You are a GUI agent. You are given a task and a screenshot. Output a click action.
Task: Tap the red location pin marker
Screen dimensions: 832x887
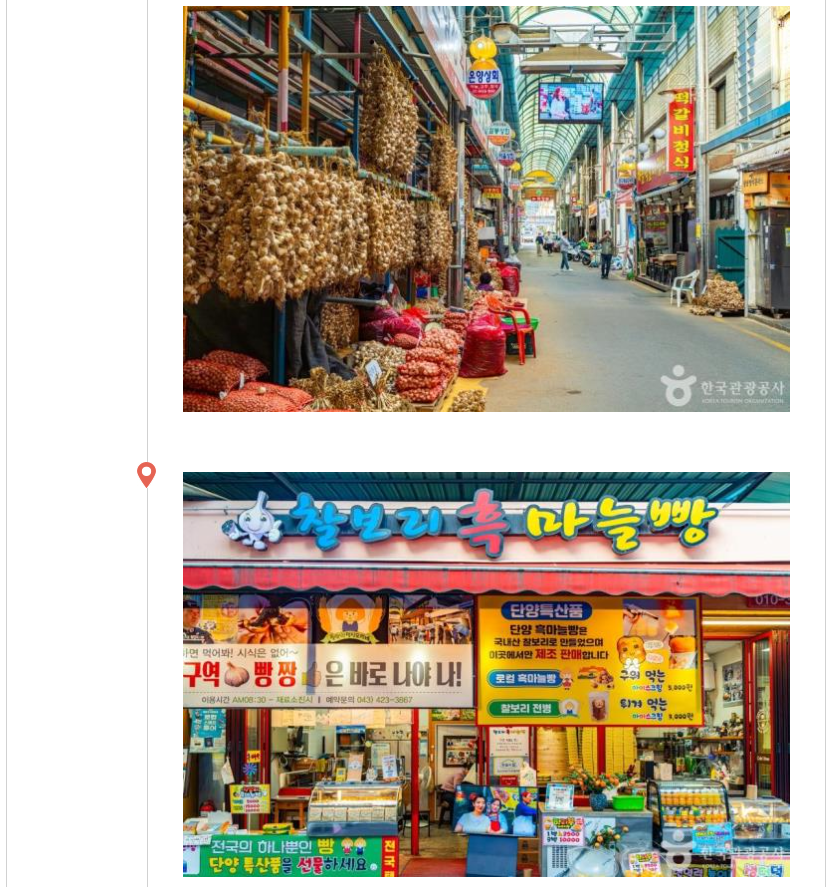pyautogui.click(x=147, y=474)
